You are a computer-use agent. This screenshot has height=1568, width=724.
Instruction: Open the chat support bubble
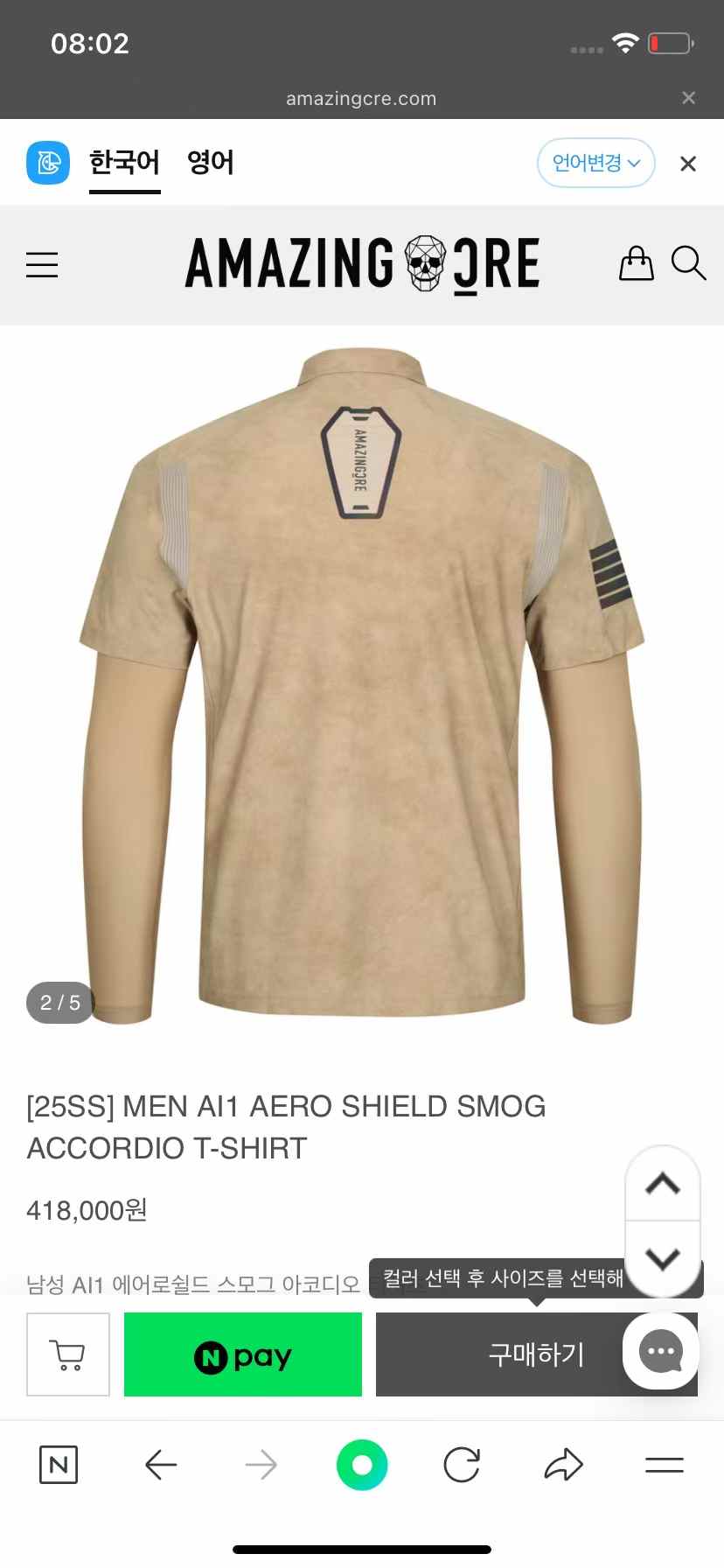point(661,1351)
